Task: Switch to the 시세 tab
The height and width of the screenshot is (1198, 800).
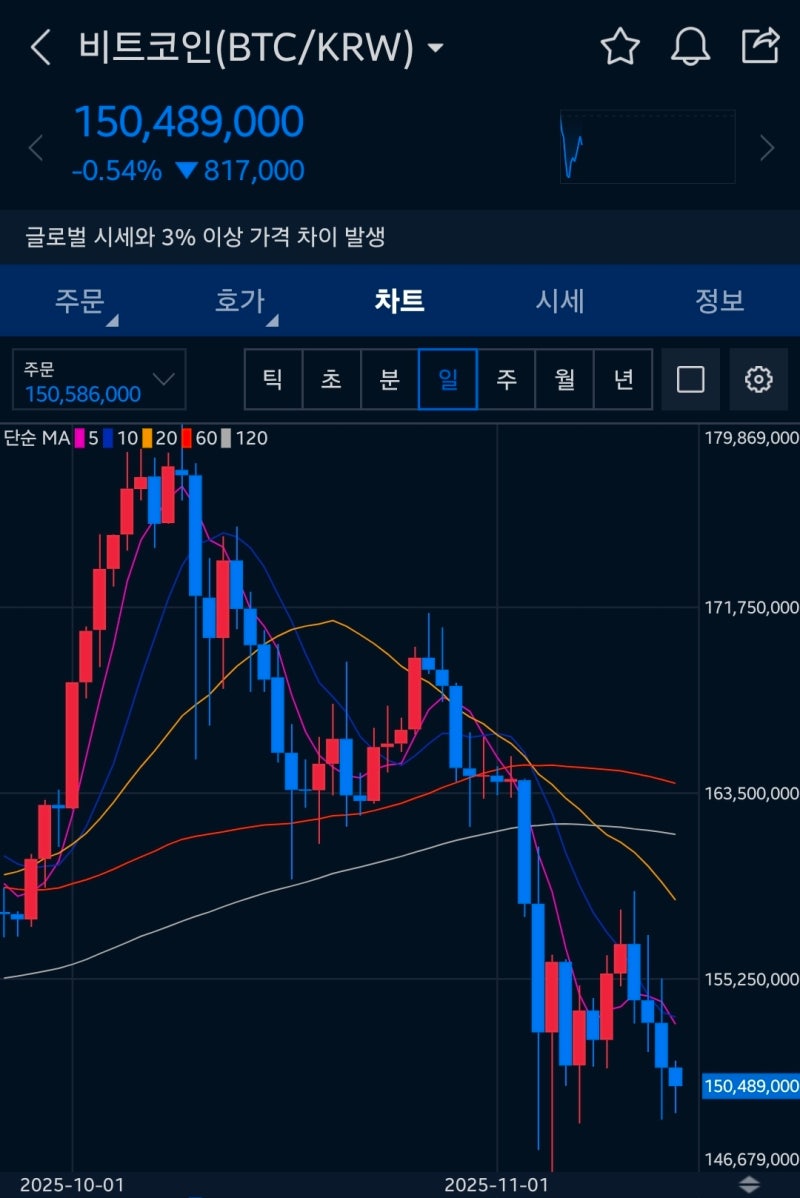Action: coord(560,301)
